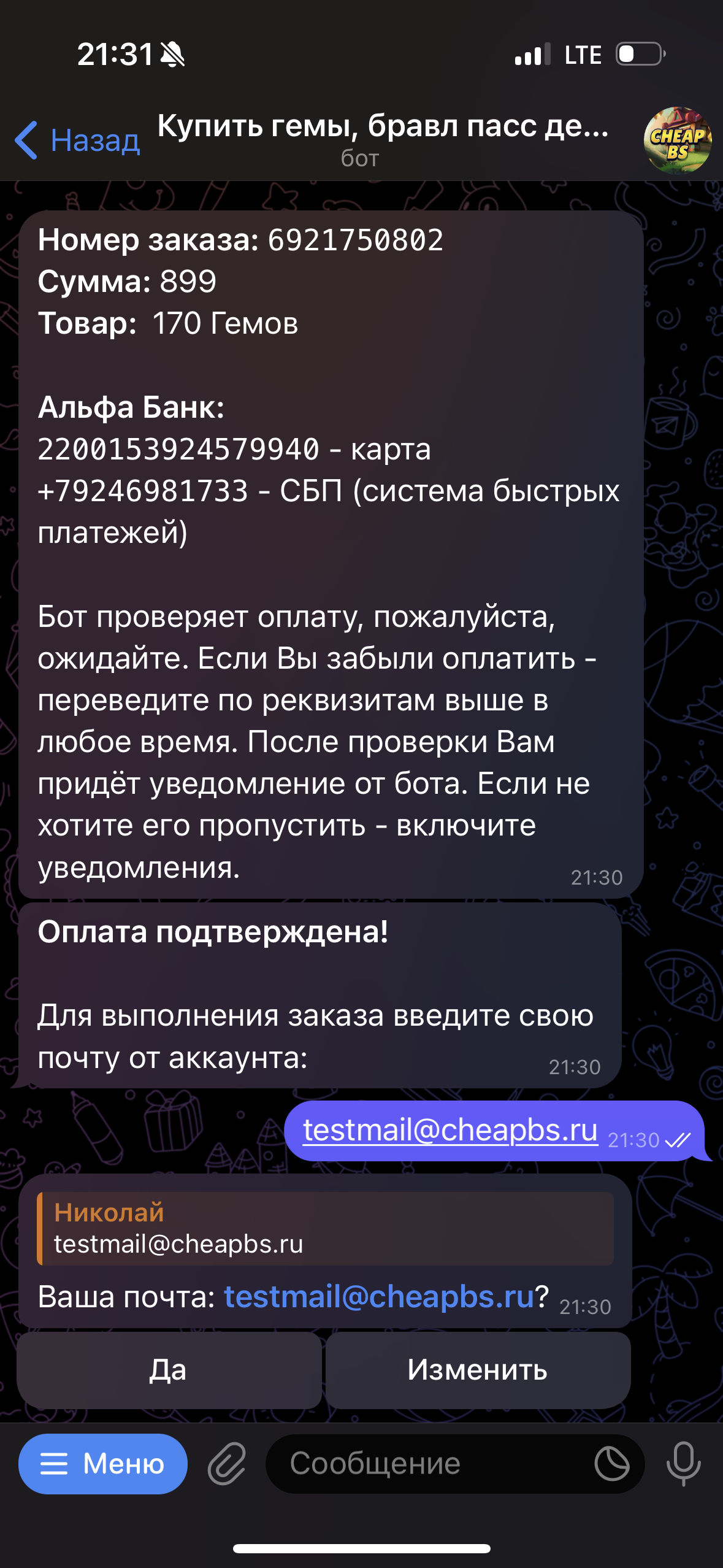
Task: Open the Cheap BS bot profile avatar
Action: click(677, 140)
